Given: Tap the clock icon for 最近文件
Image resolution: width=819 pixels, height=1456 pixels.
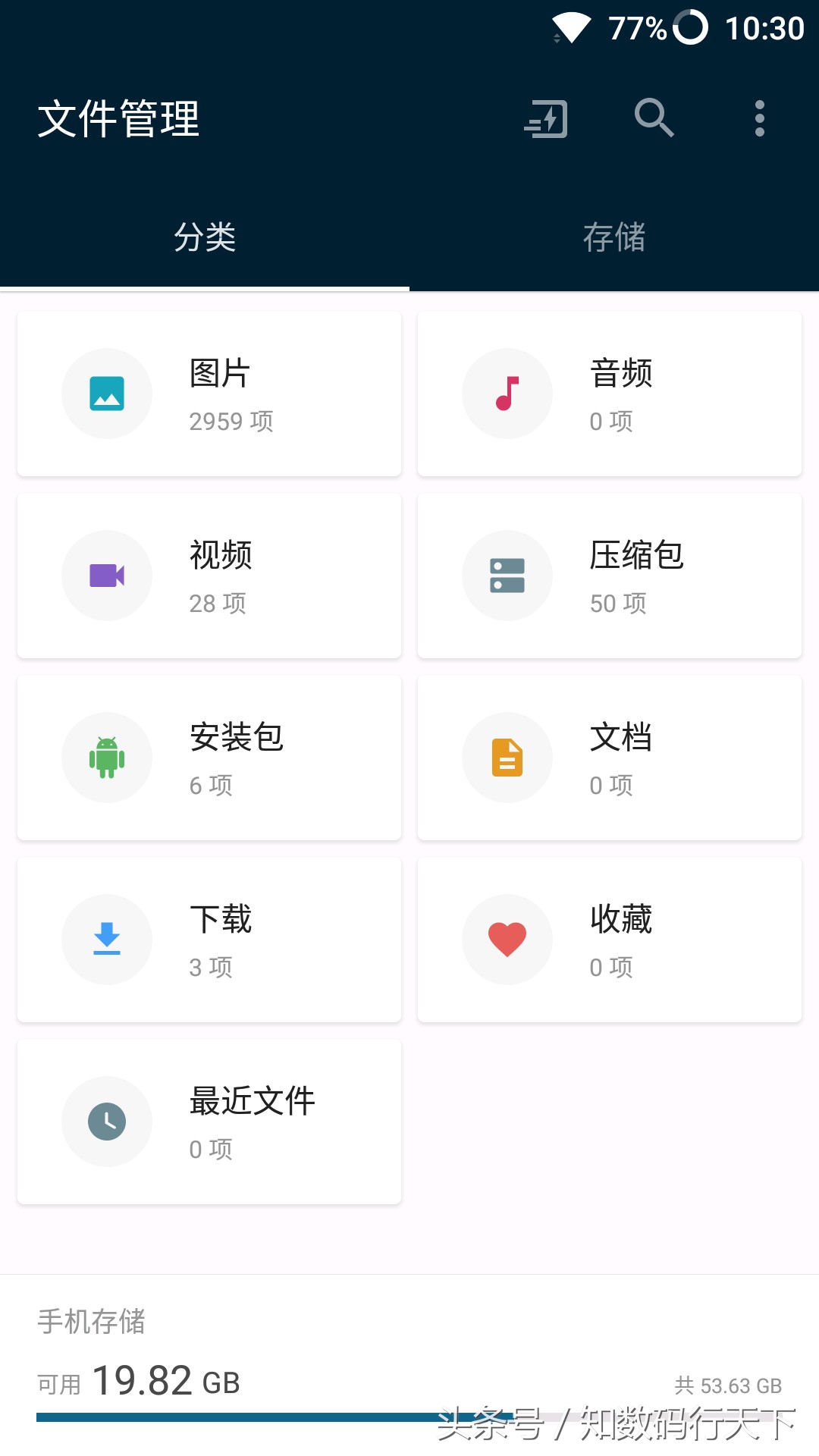Looking at the screenshot, I should pyautogui.click(x=106, y=1121).
